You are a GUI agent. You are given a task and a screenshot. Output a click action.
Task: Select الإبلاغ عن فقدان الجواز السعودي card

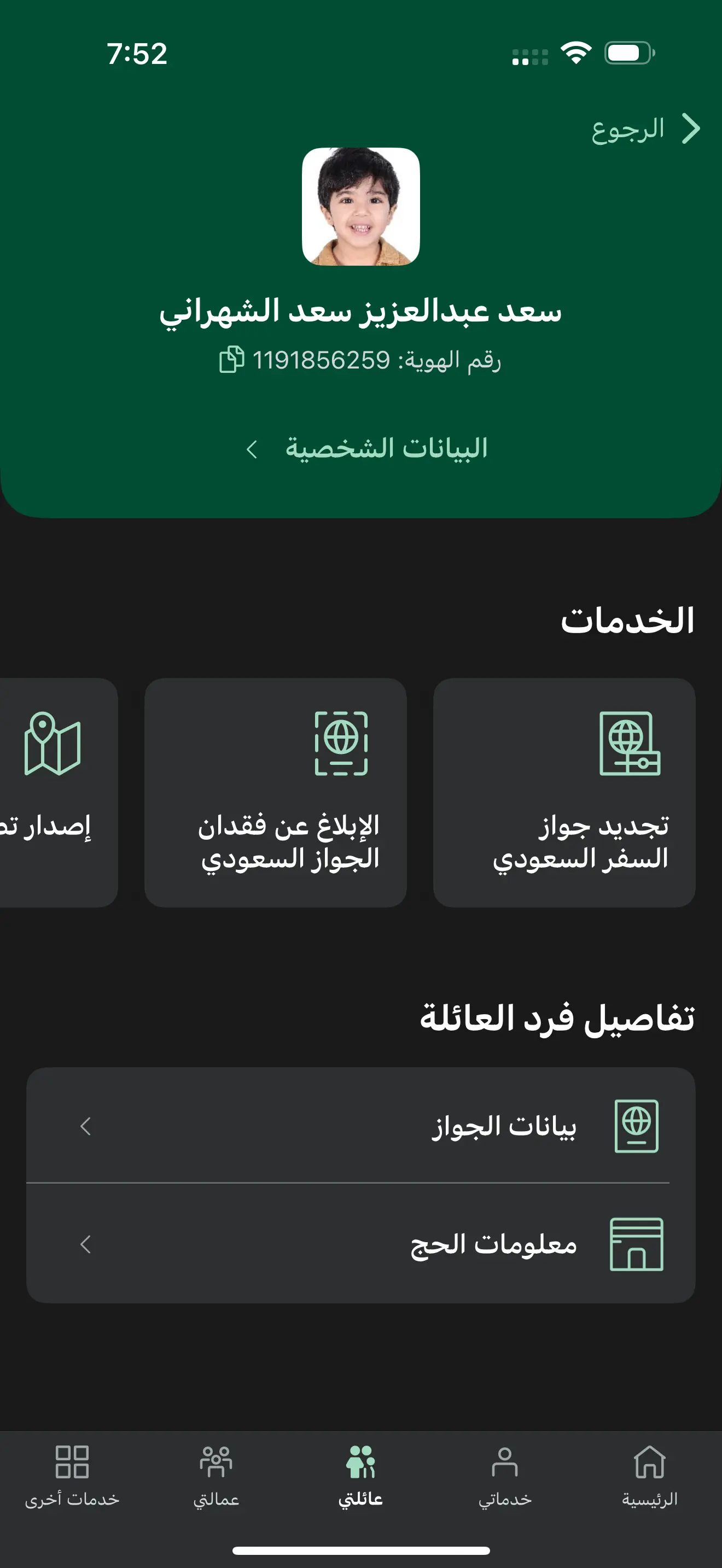pos(275,792)
